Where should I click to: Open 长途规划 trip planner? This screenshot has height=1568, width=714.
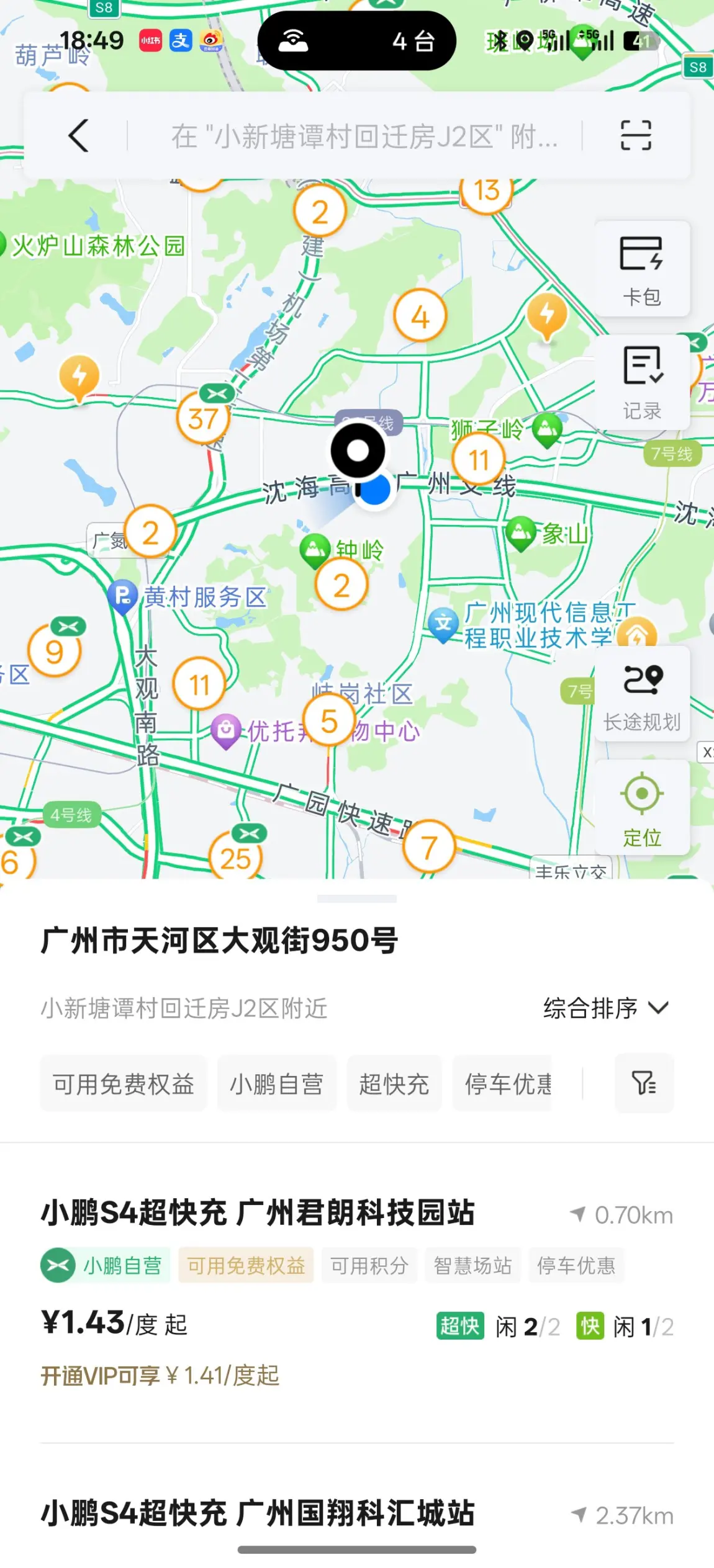[642, 694]
